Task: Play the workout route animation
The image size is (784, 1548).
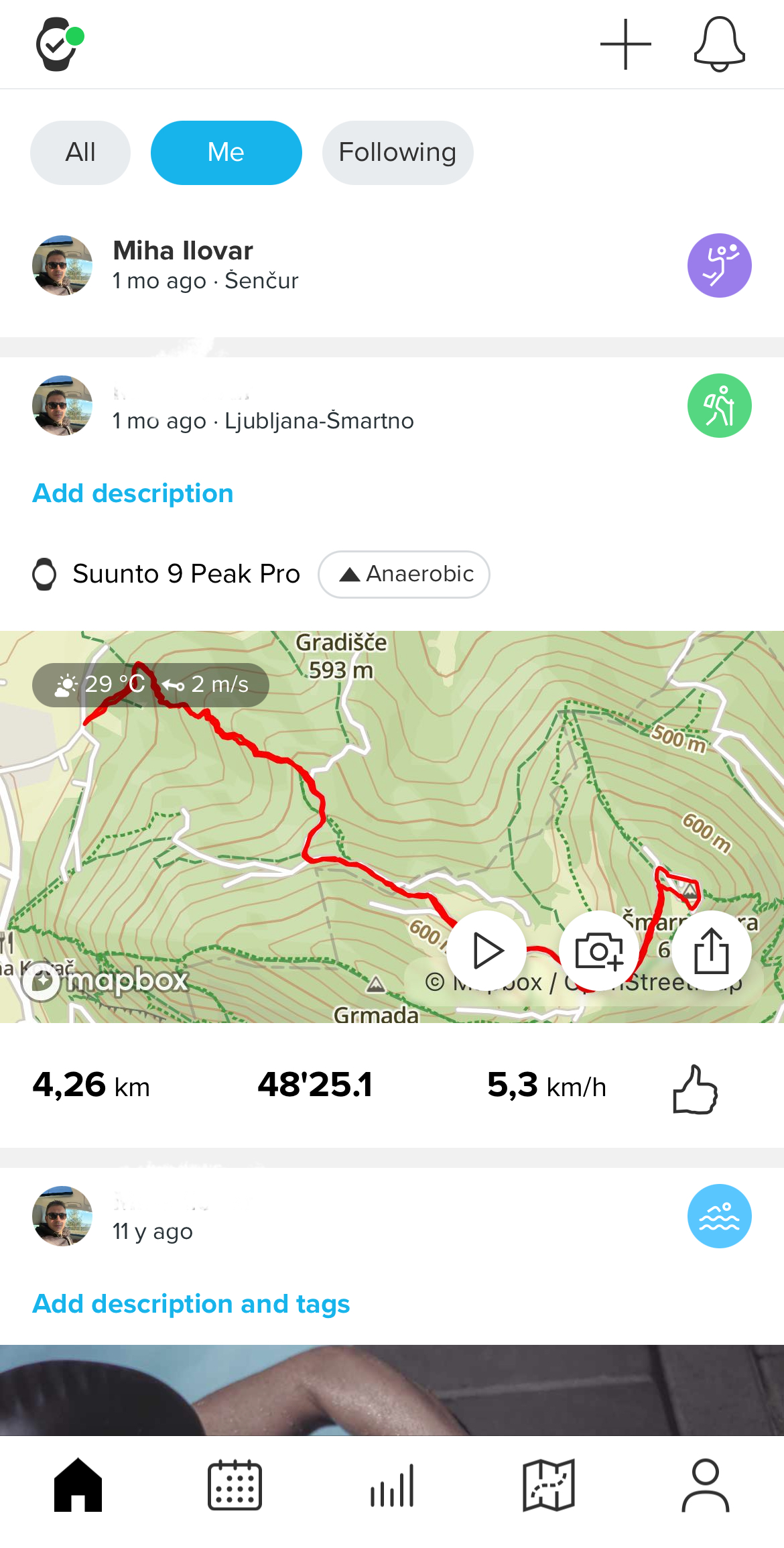Action: [x=486, y=951]
